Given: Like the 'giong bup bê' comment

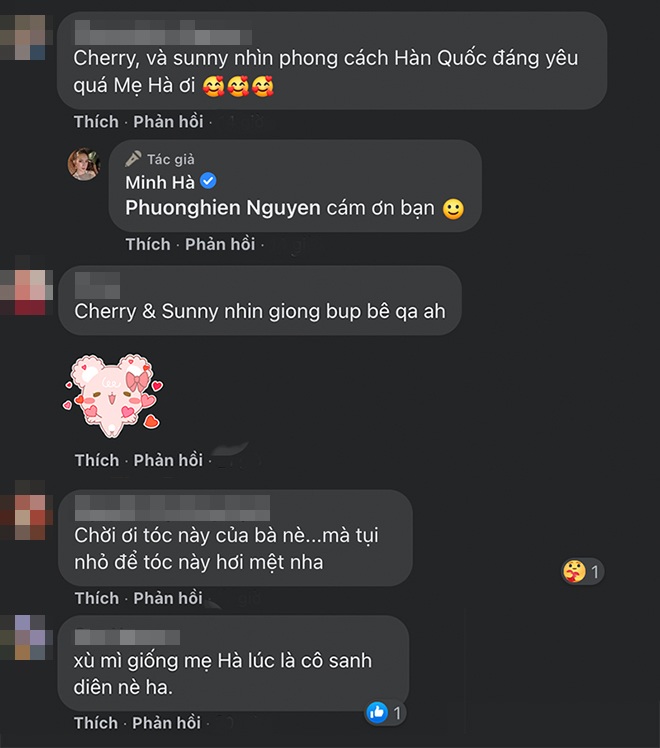Looking at the screenshot, I should pos(96,460).
